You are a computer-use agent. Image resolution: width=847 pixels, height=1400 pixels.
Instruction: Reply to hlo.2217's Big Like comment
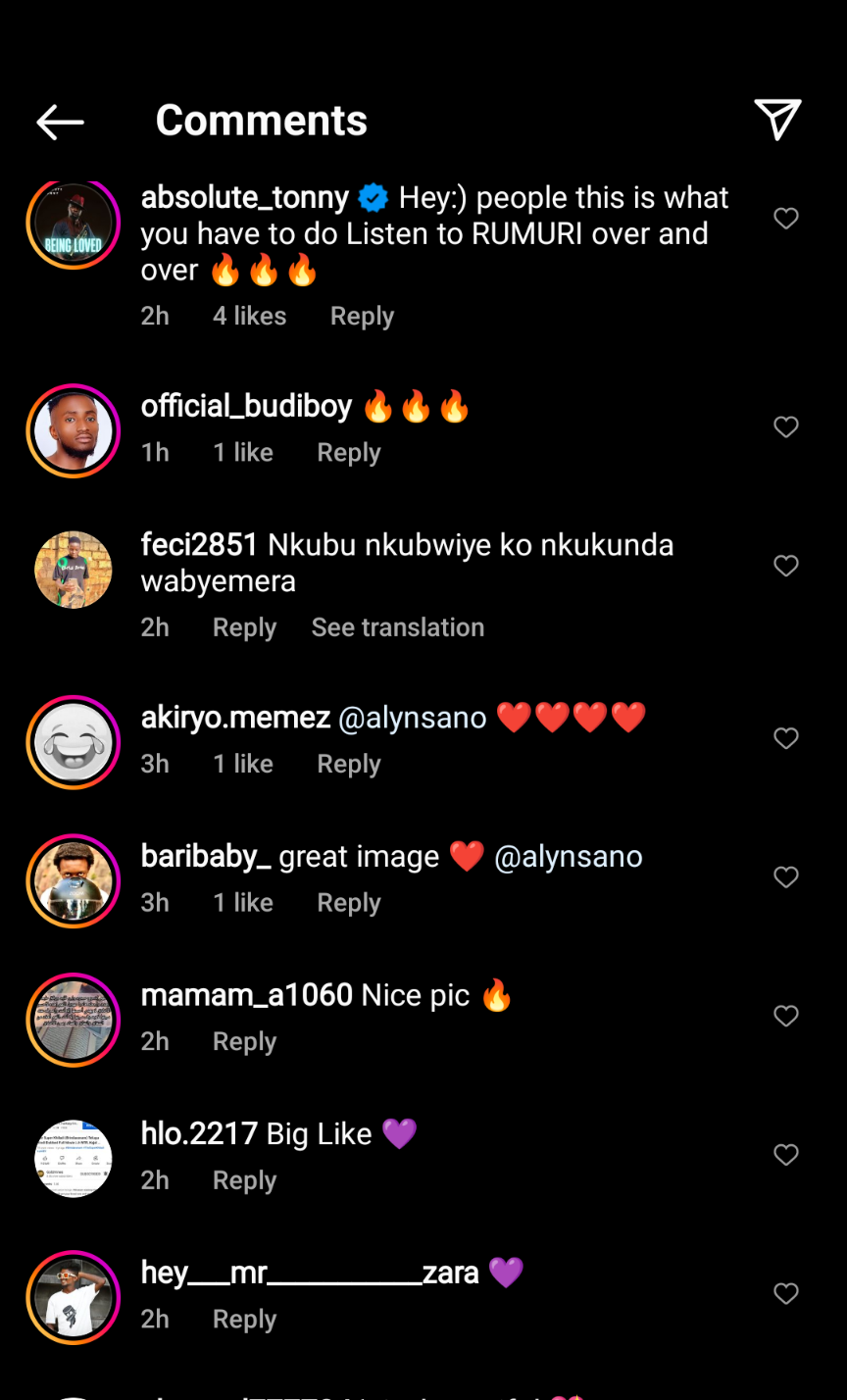click(x=244, y=1179)
